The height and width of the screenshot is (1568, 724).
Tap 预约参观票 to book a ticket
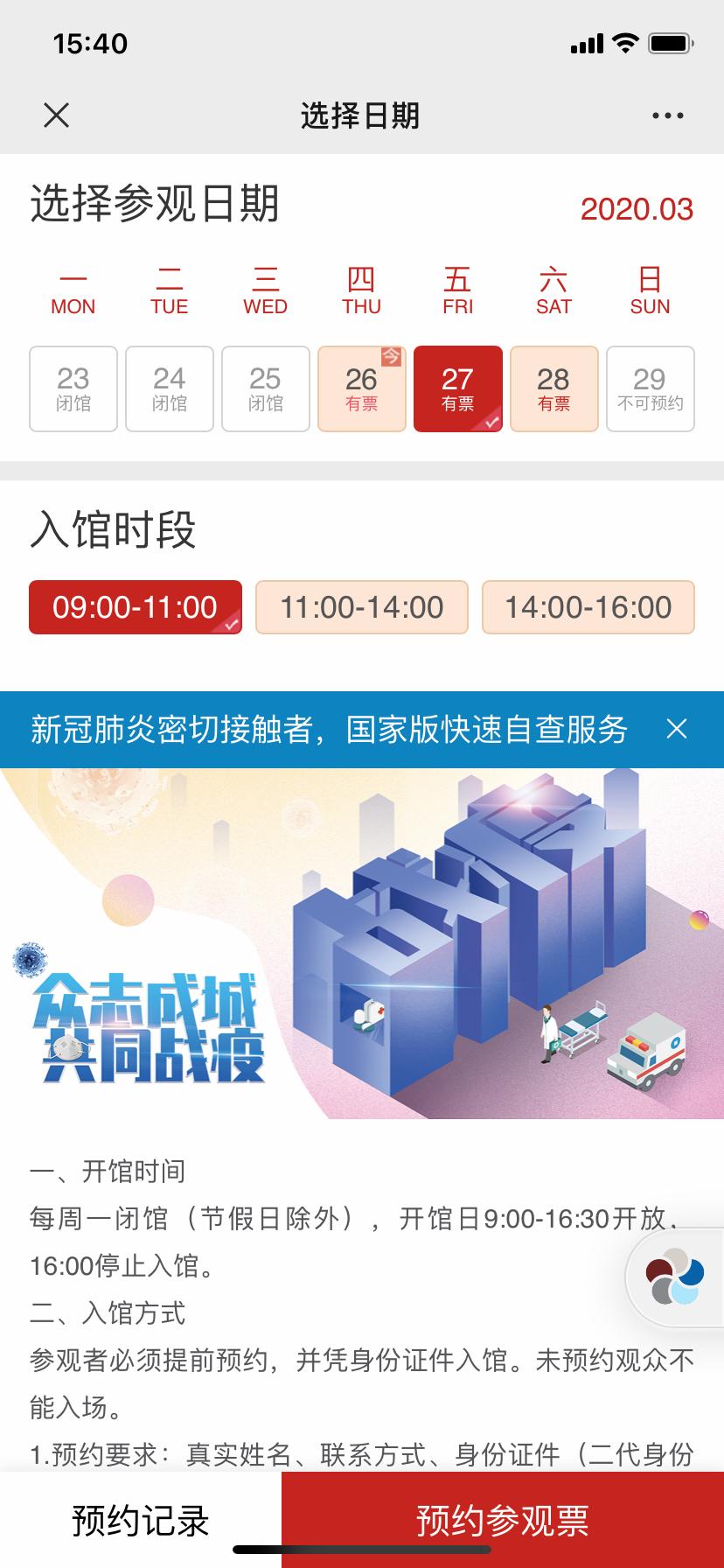tap(501, 1520)
